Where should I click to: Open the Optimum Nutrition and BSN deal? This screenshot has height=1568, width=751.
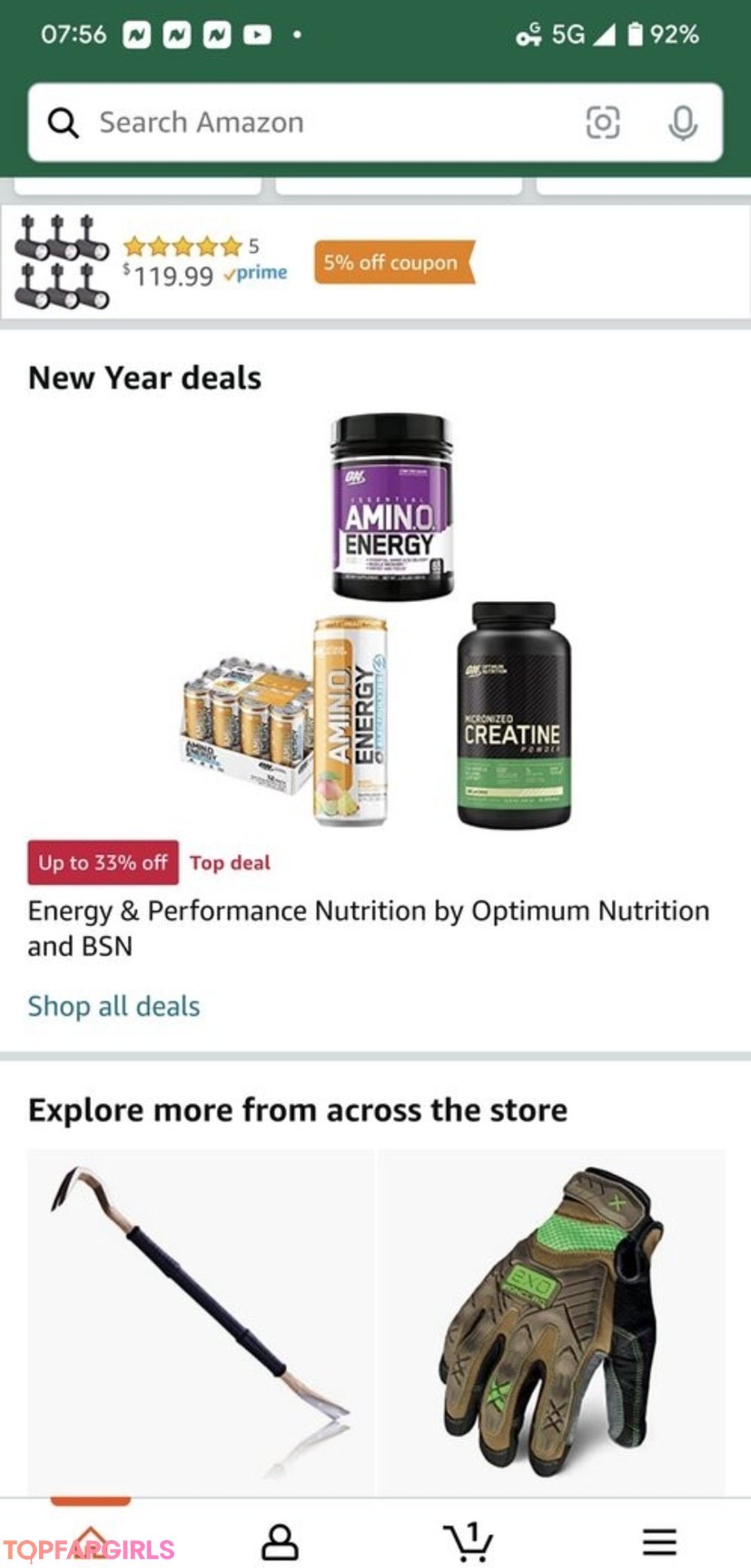[369, 928]
